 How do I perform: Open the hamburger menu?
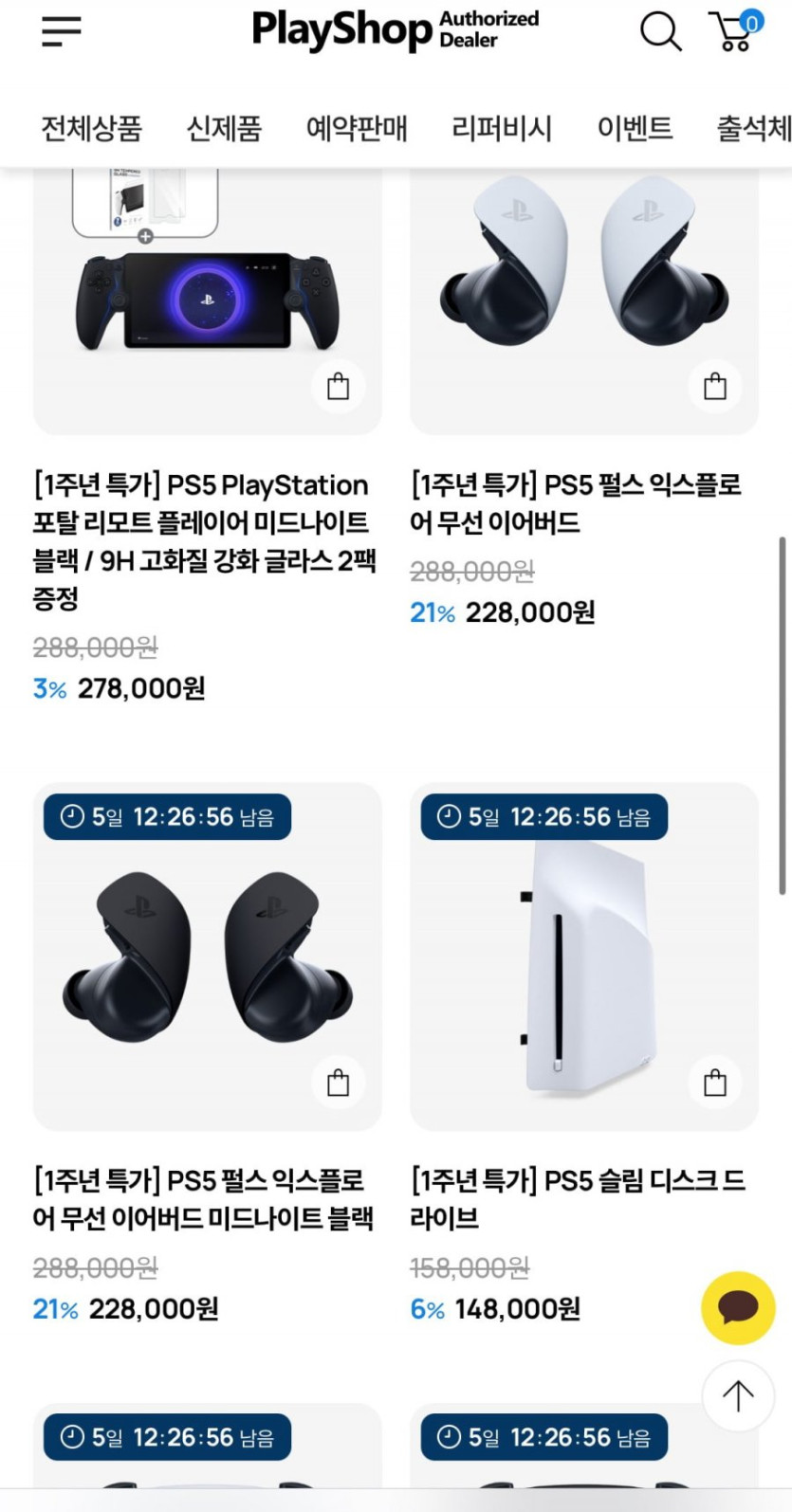[62, 31]
